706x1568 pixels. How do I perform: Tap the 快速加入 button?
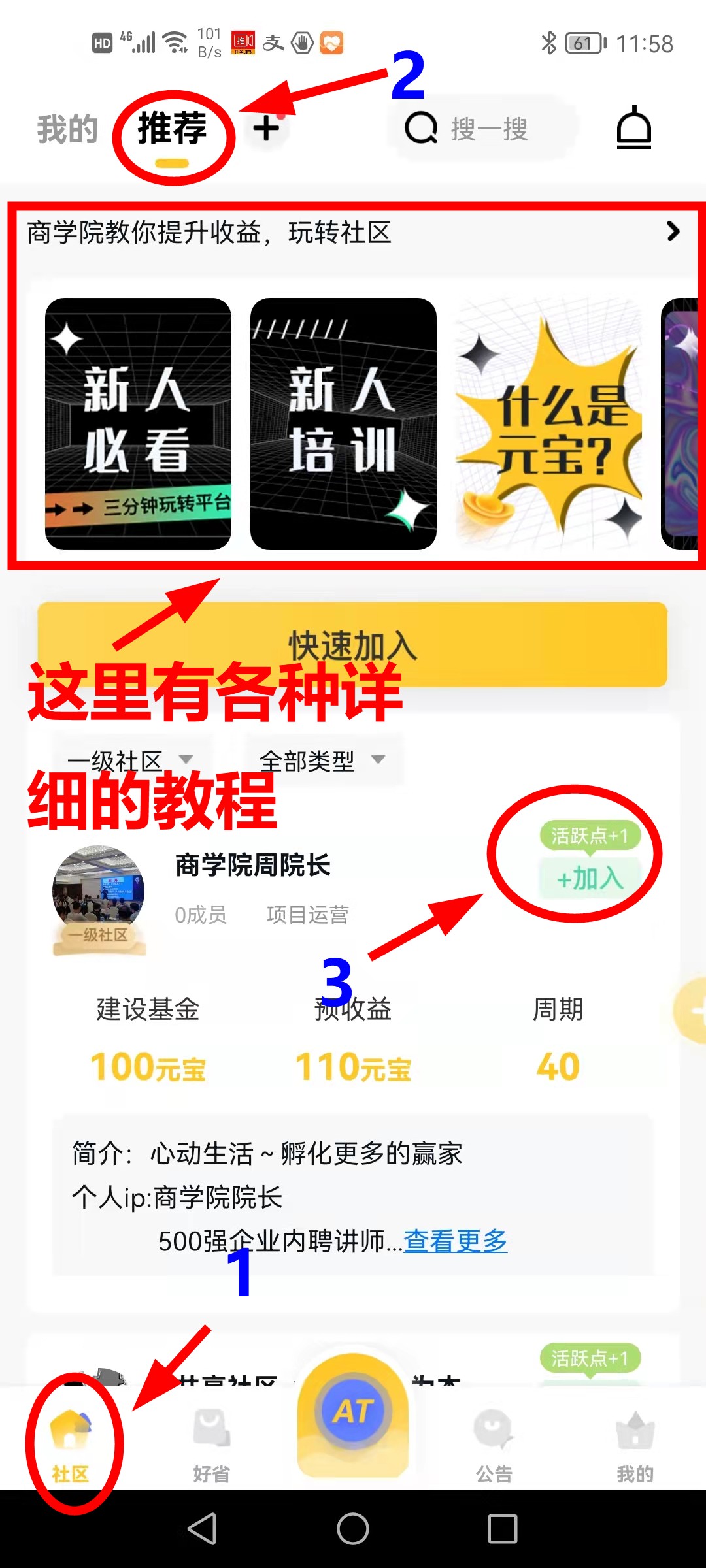(352, 644)
